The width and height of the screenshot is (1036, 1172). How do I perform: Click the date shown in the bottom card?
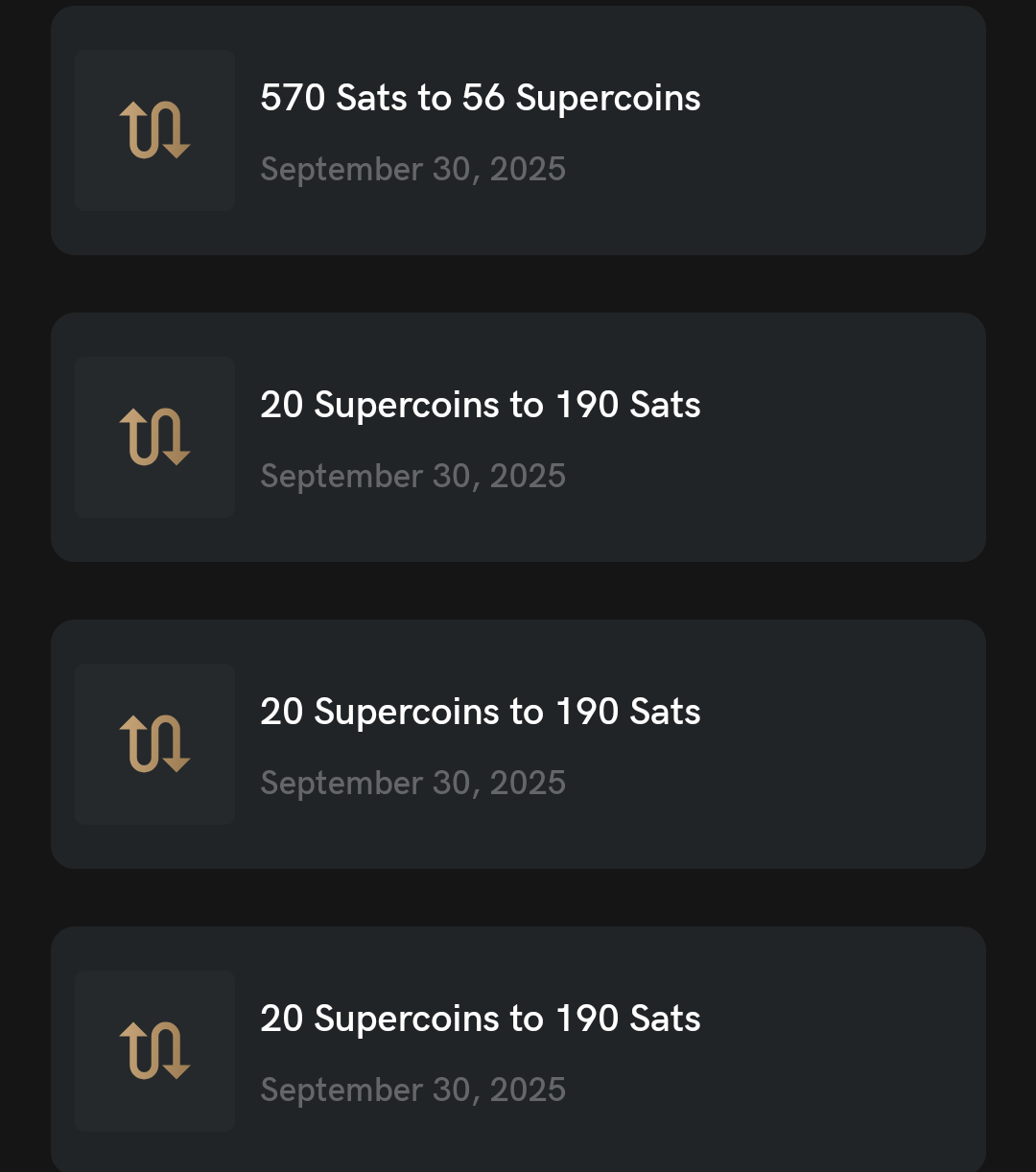tap(412, 1090)
